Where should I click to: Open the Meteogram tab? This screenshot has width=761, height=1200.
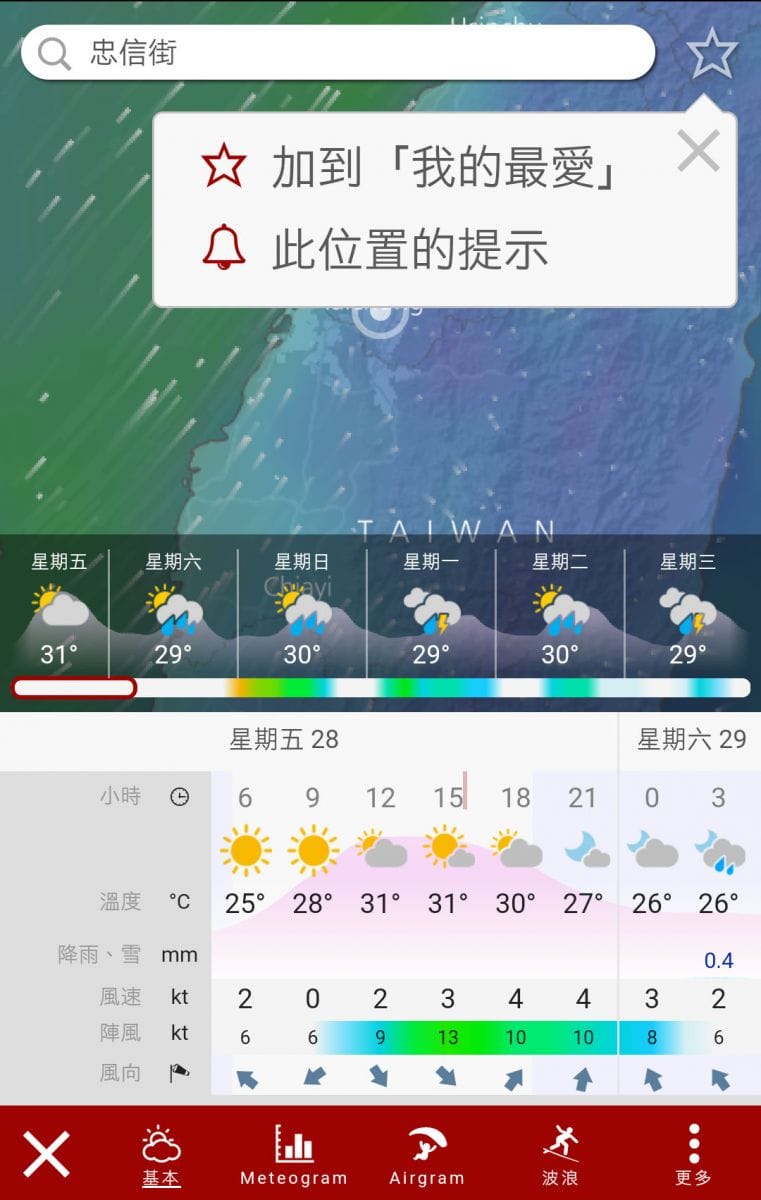294,1155
